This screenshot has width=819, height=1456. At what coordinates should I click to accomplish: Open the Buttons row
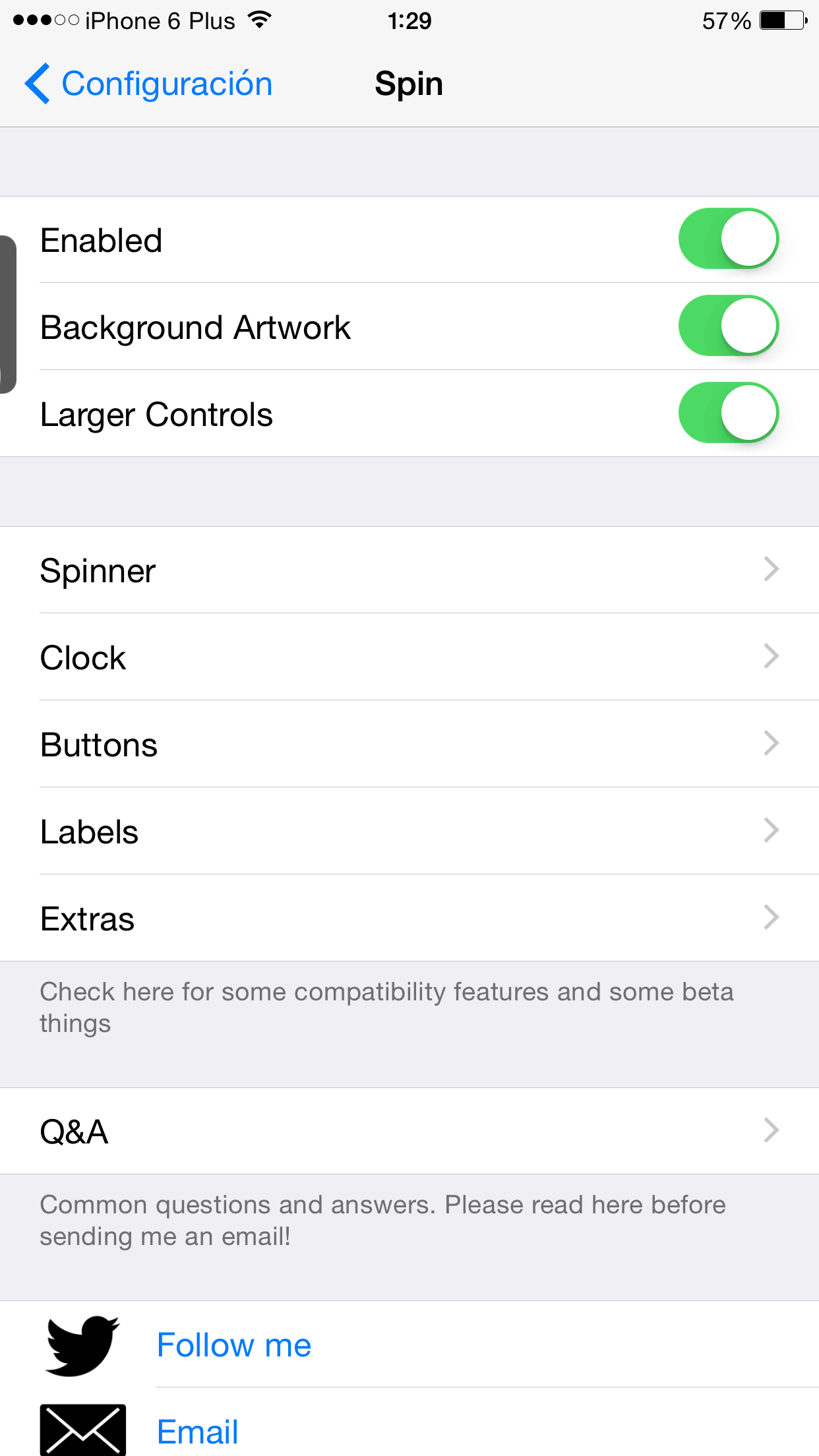click(409, 744)
